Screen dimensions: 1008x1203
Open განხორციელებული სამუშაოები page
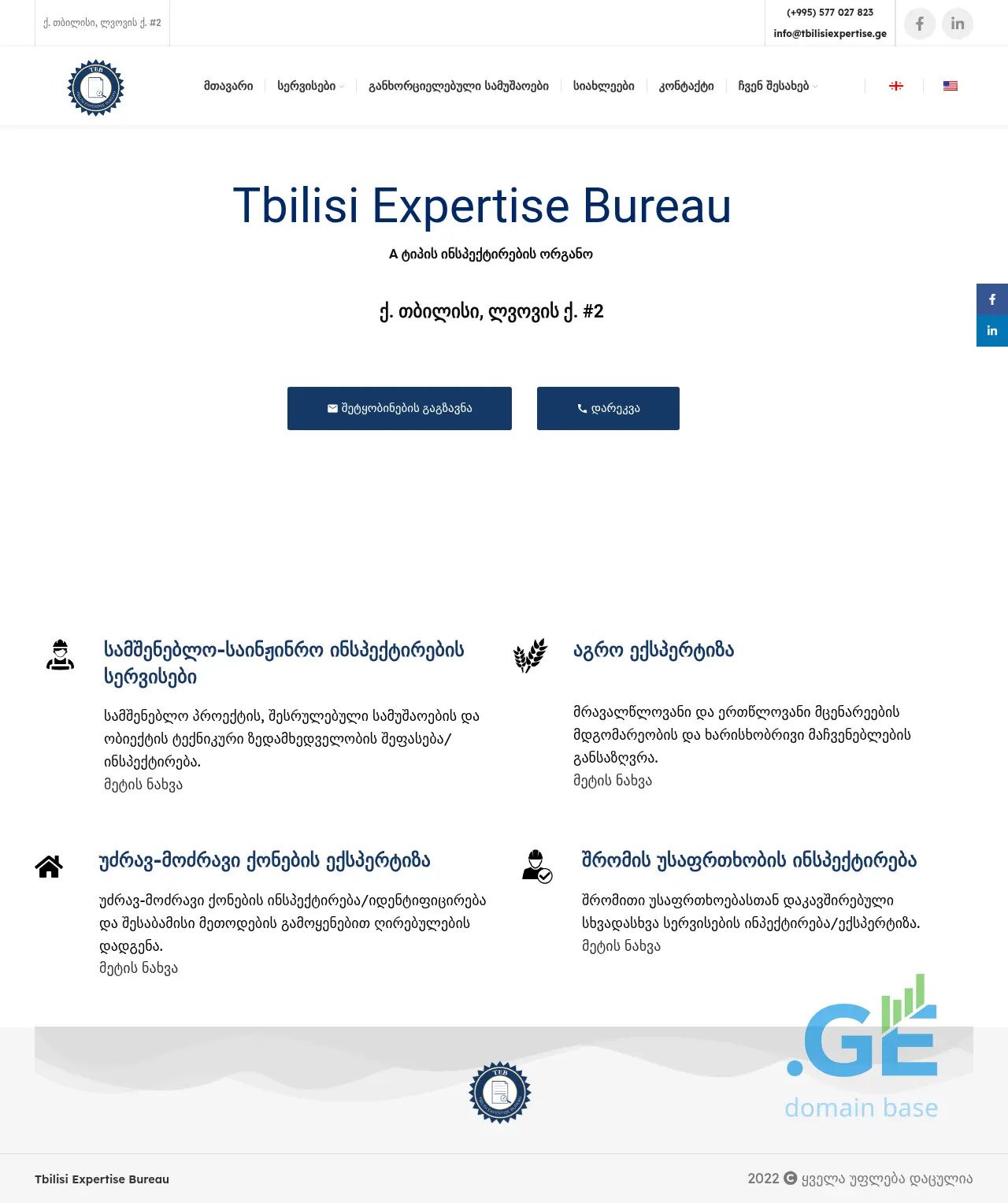click(x=458, y=86)
